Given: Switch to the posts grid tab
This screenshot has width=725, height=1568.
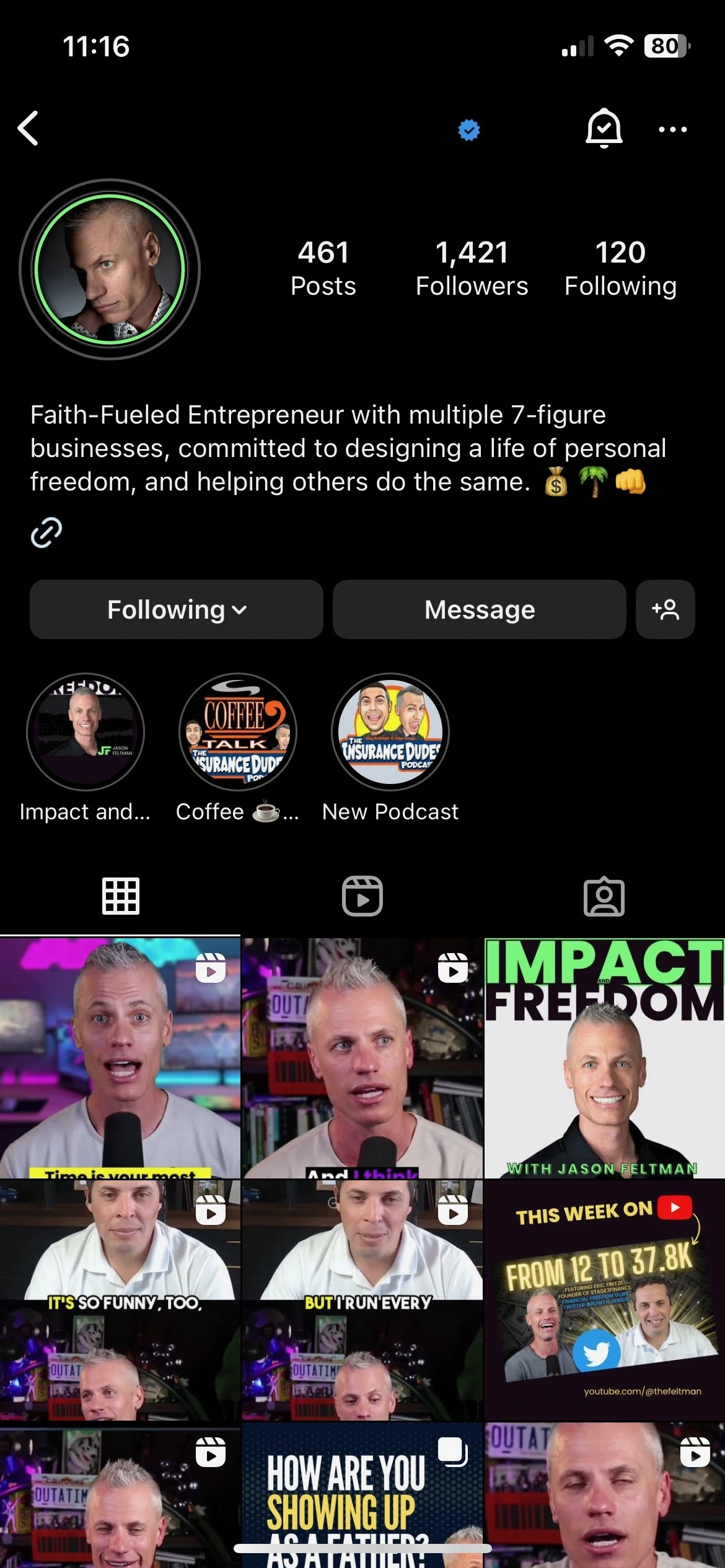Looking at the screenshot, I should coord(120,896).
